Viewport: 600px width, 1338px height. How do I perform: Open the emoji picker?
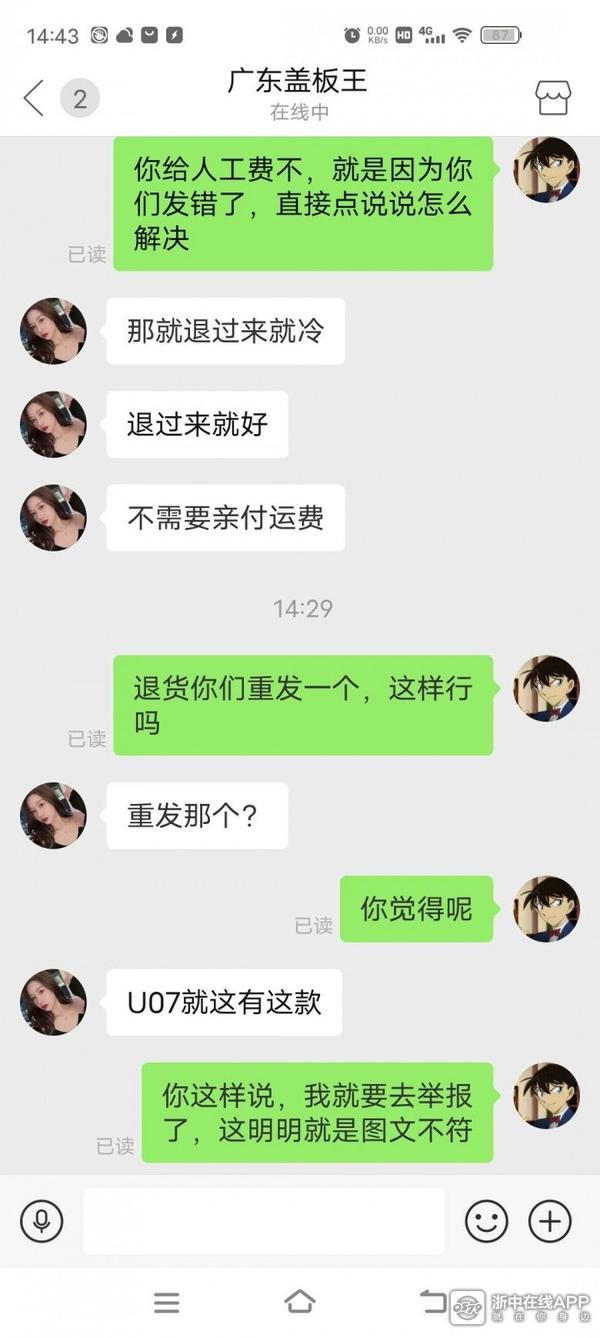click(487, 1221)
